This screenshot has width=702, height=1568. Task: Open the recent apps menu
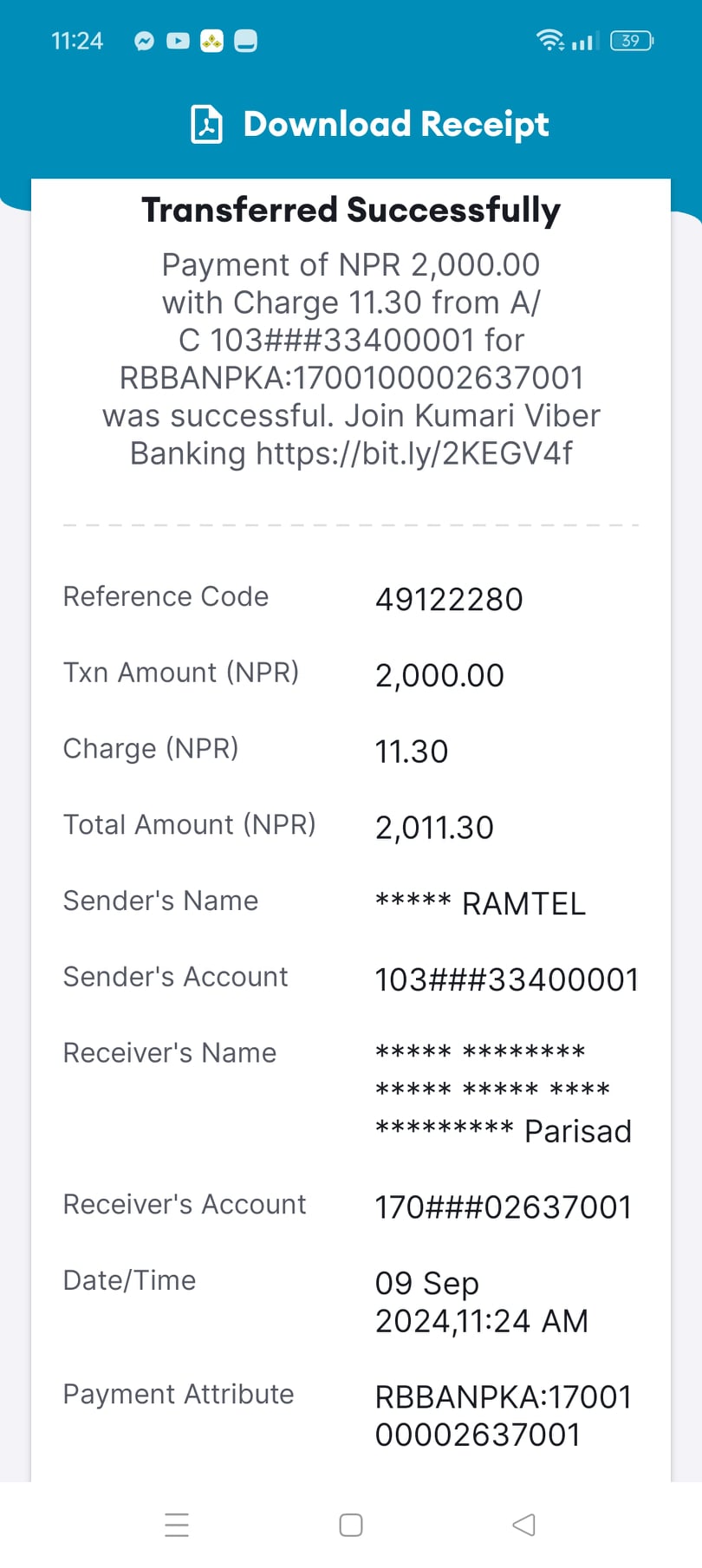coord(177,1525)
